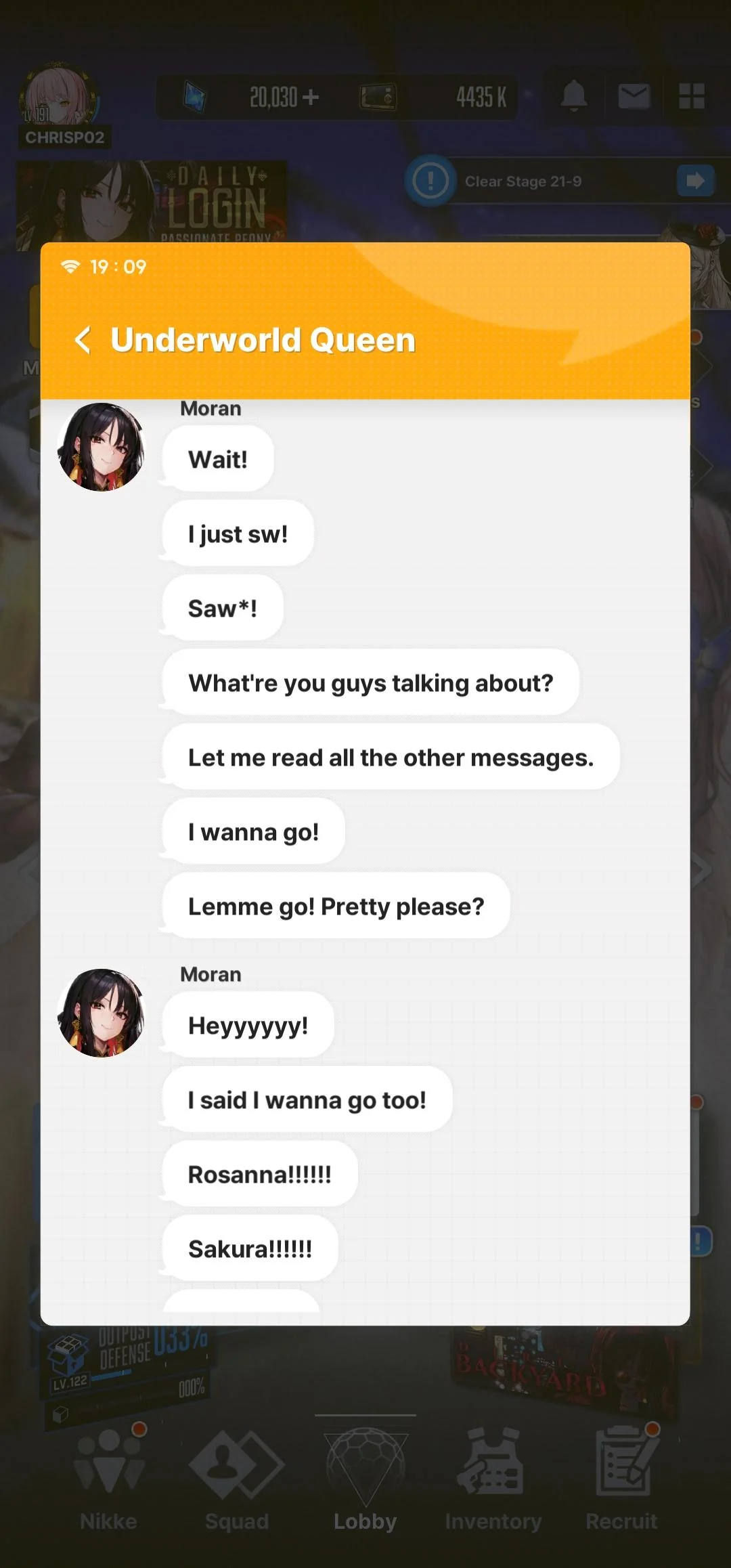This screenshot has height=1568, width=731.
Task: Go back from the Underworld Queen chat
Action: pyautogui.click(x=83, y=340)
